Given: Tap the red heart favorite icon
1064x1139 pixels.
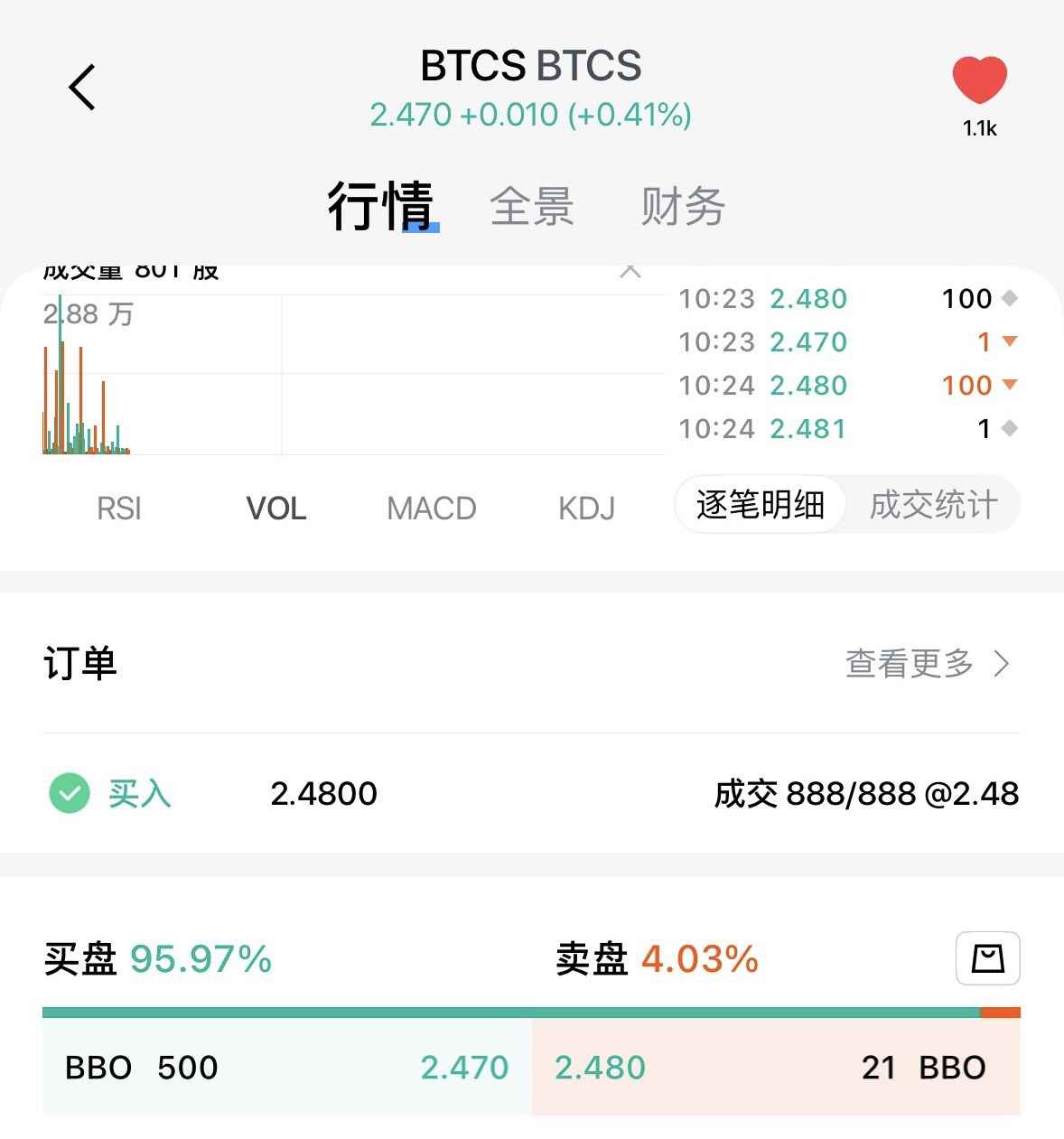Looking at the screenshot, I should [979, 80].
